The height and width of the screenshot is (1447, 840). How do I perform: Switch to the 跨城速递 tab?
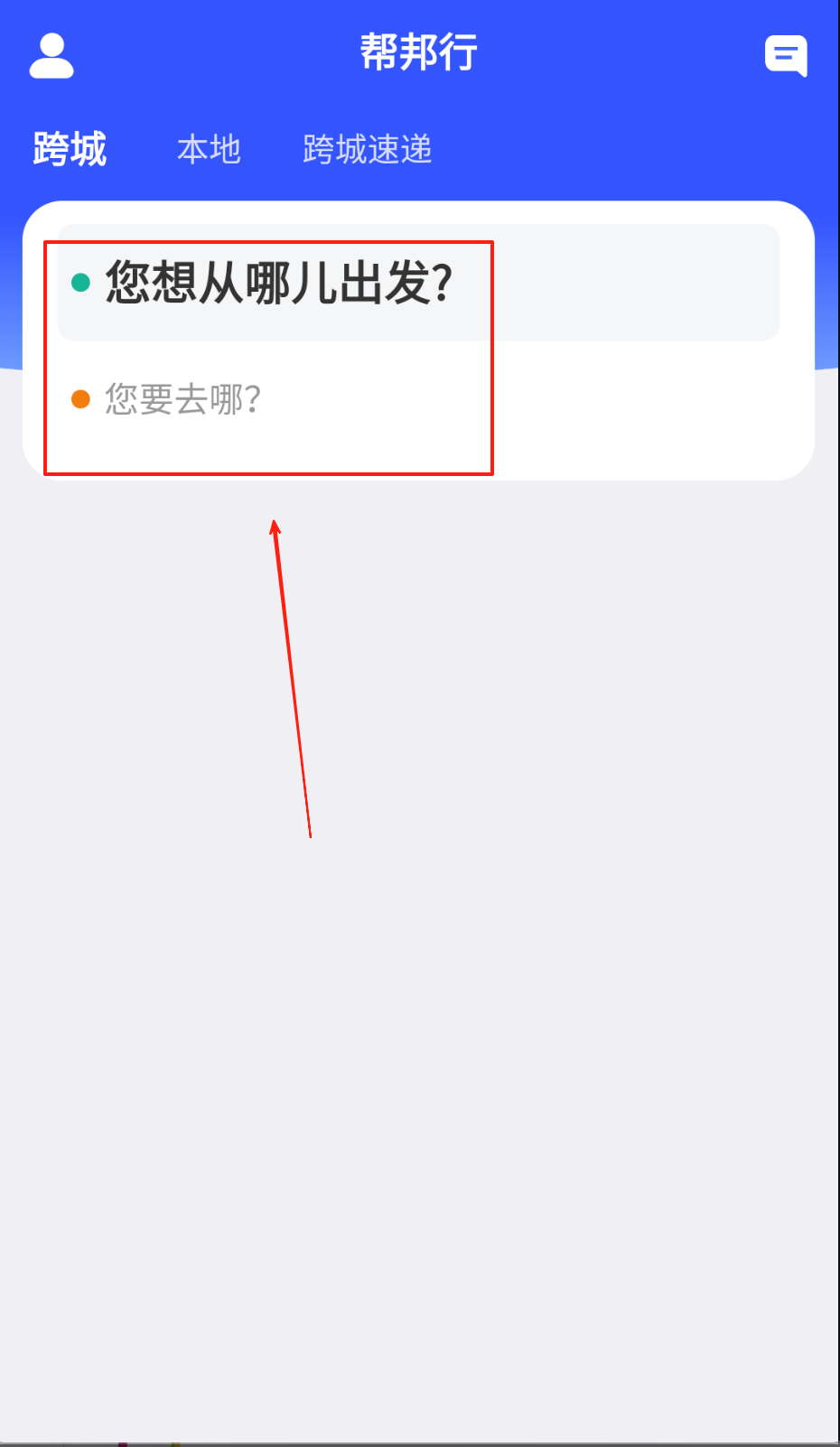pyautogui.click(x=367, y=149)
